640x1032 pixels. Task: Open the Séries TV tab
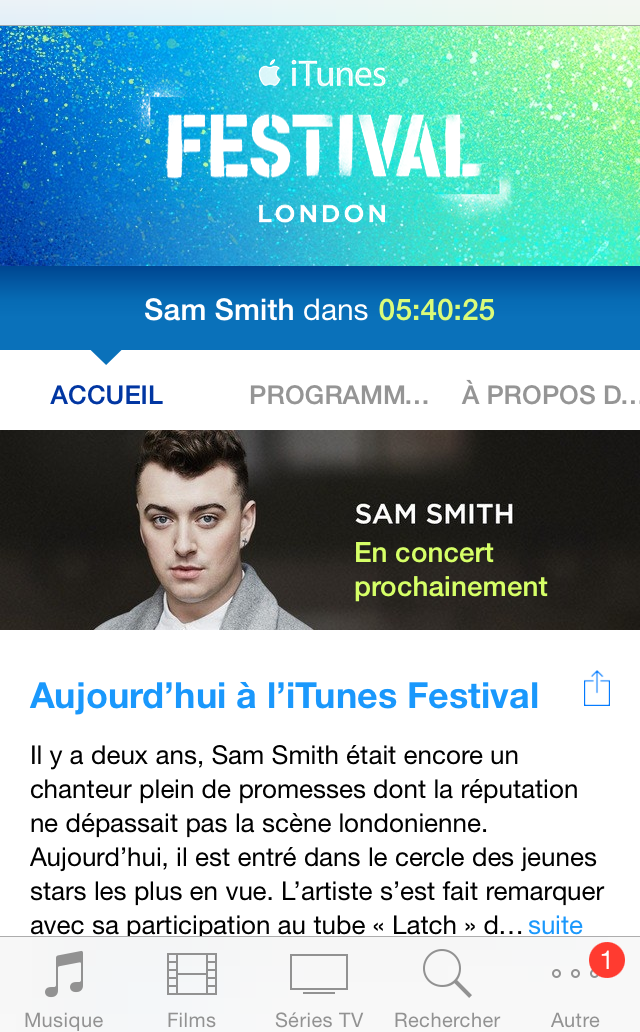319,987
